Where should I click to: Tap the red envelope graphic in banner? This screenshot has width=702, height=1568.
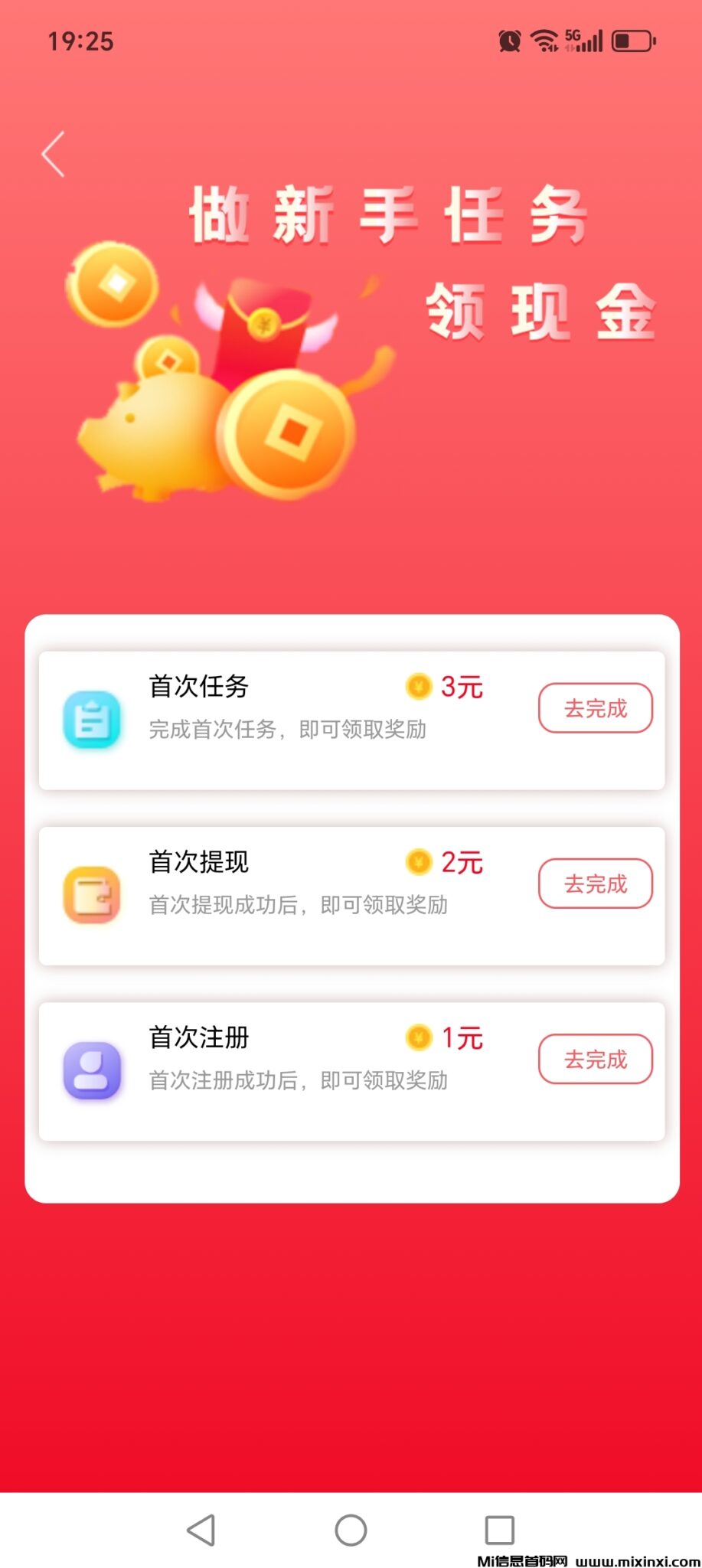click(260, 329)
